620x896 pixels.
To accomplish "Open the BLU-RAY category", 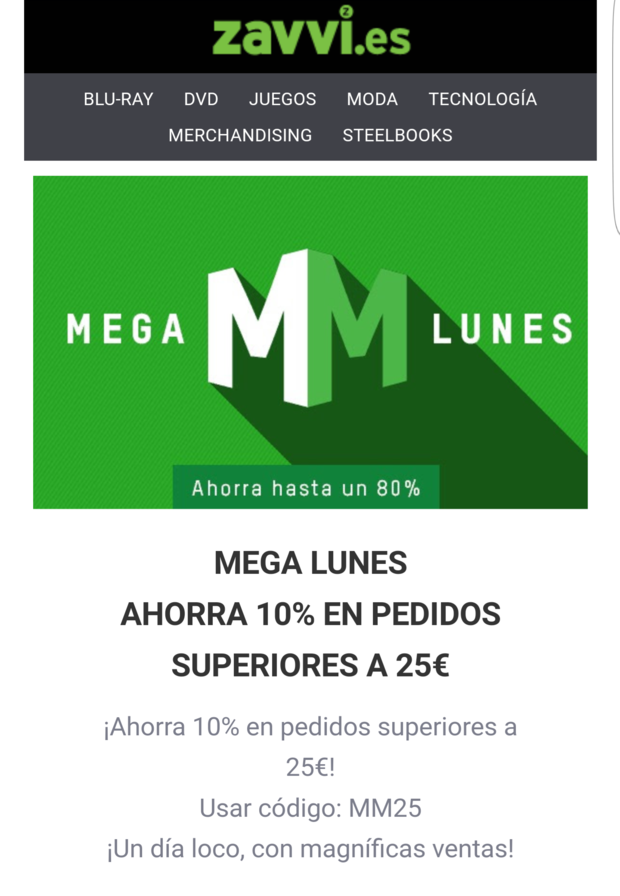I will coord(118,99).
